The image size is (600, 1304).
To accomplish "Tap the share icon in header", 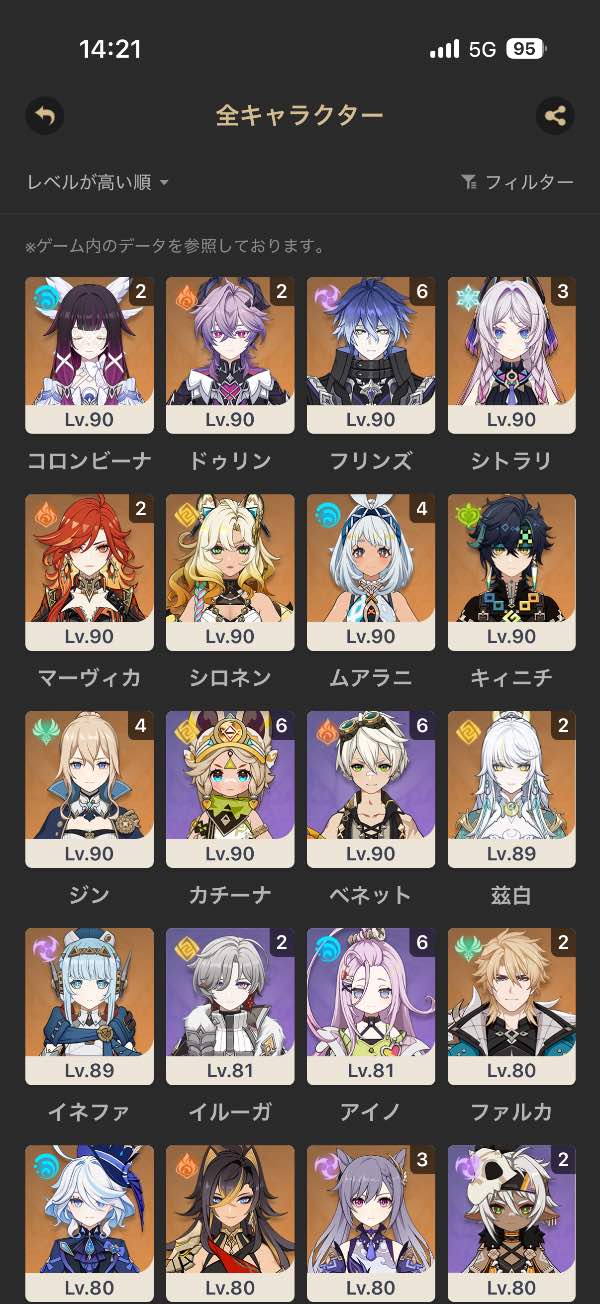I will click(x=555, y=116).
